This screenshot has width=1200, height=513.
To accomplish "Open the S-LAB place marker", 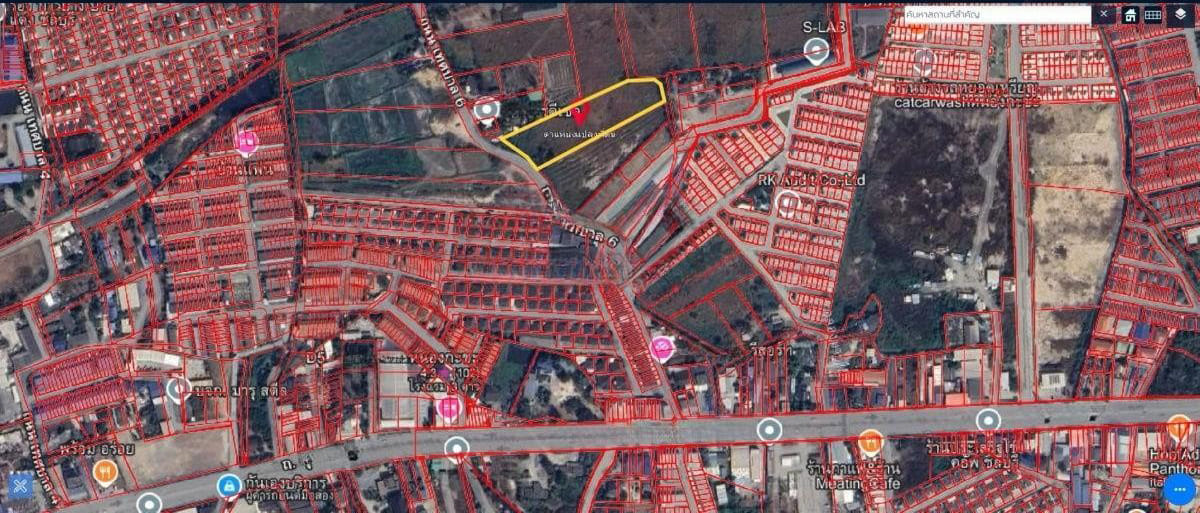I will [817, 52].
